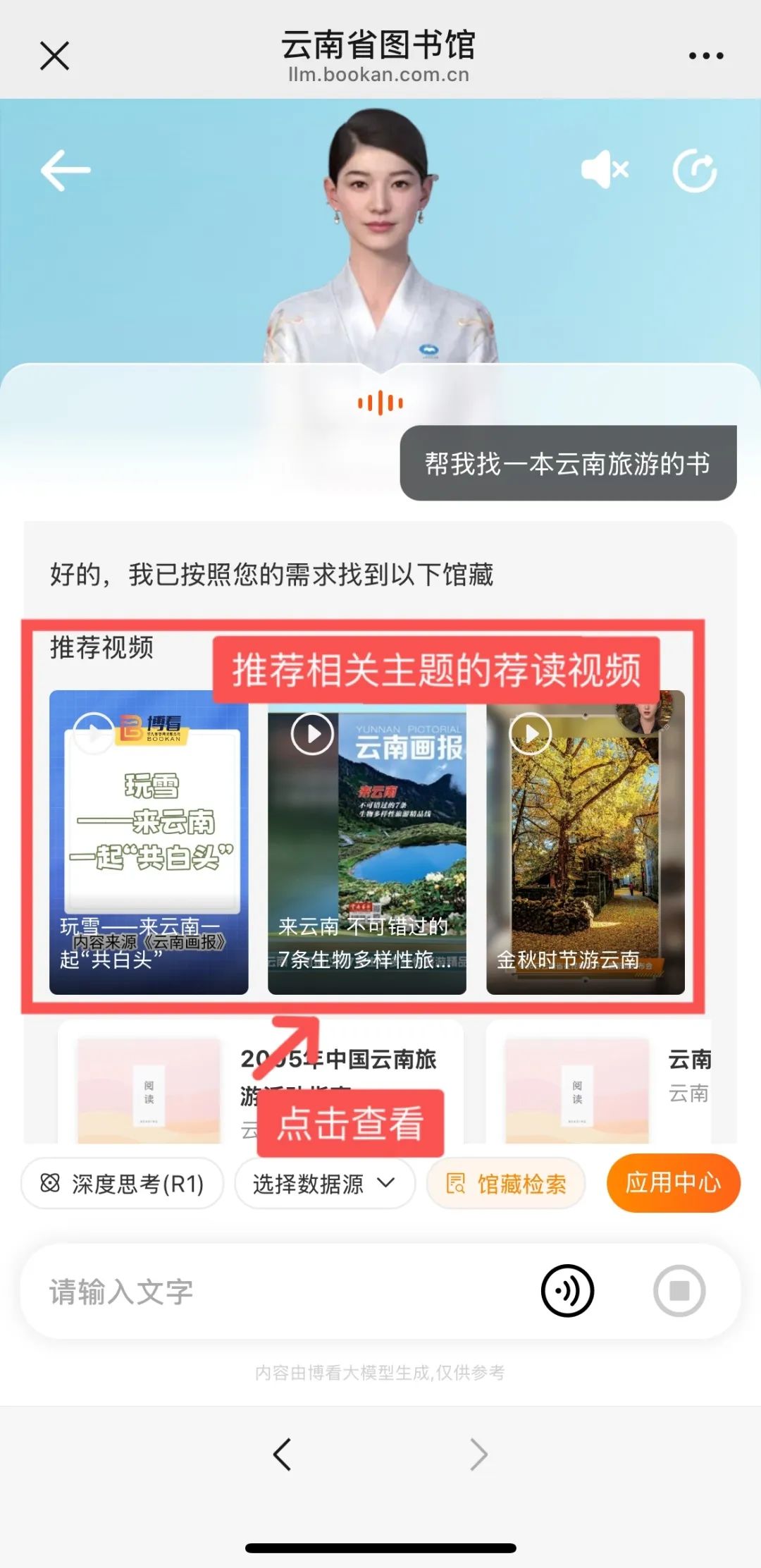The image size is (761, 1568).
Task: Tap the 深度思考(R1) atom icon
Action: (x=48, y=1184)
